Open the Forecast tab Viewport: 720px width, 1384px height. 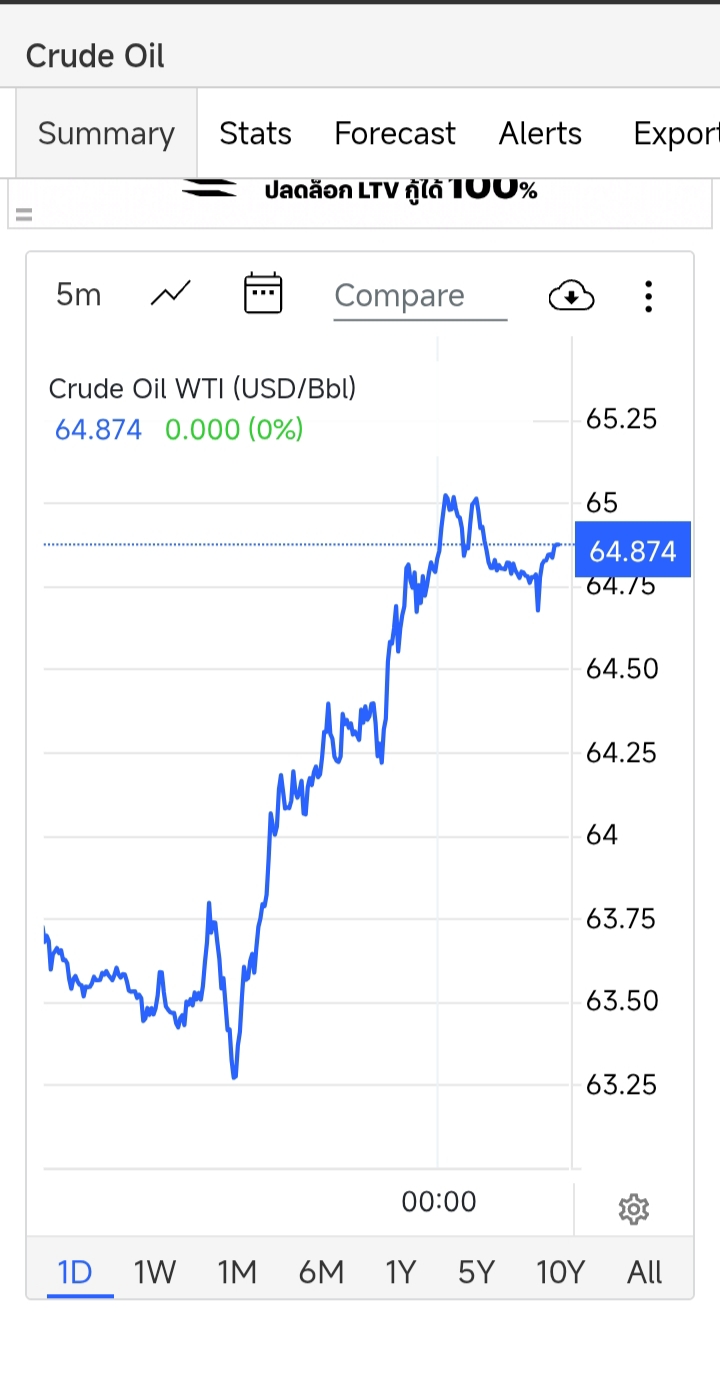tap(394, 133)
